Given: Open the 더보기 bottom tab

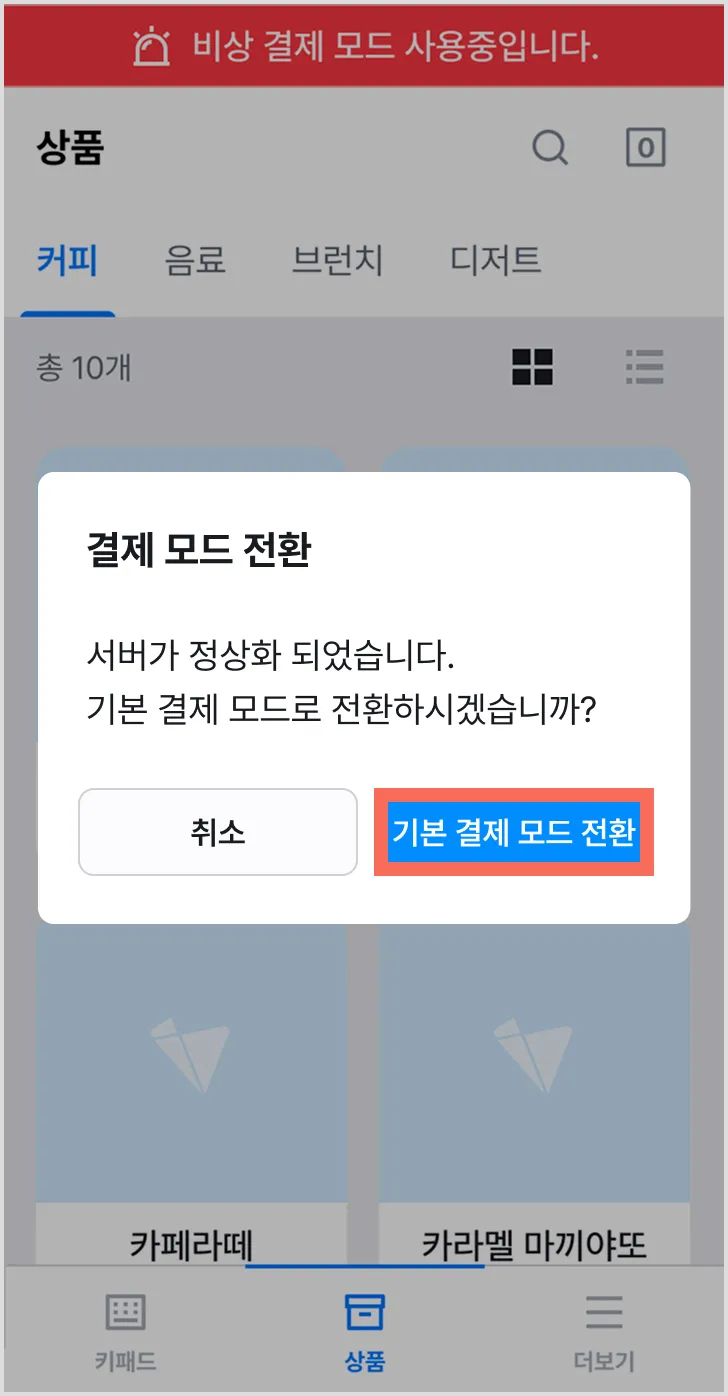Looking at the screenshot, I should click(x=604, y=1331).
